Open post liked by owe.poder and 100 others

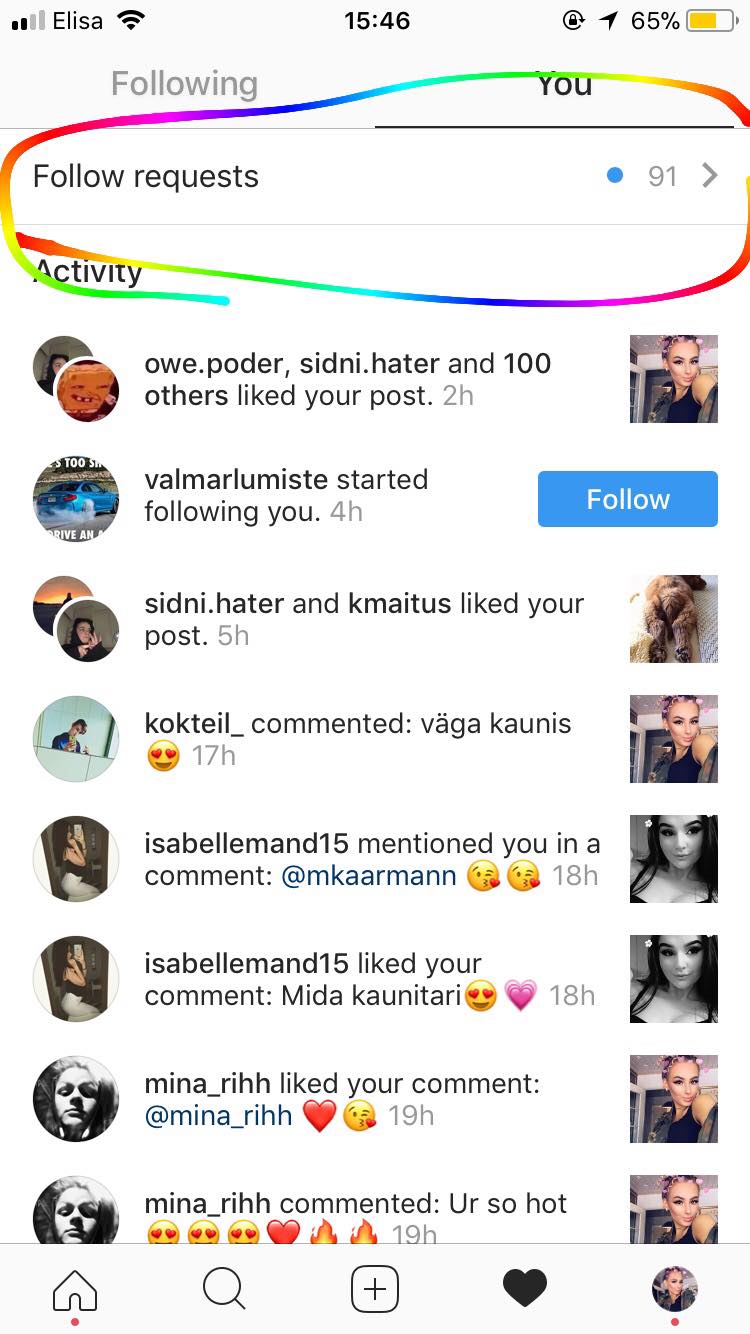click(674, 379)
